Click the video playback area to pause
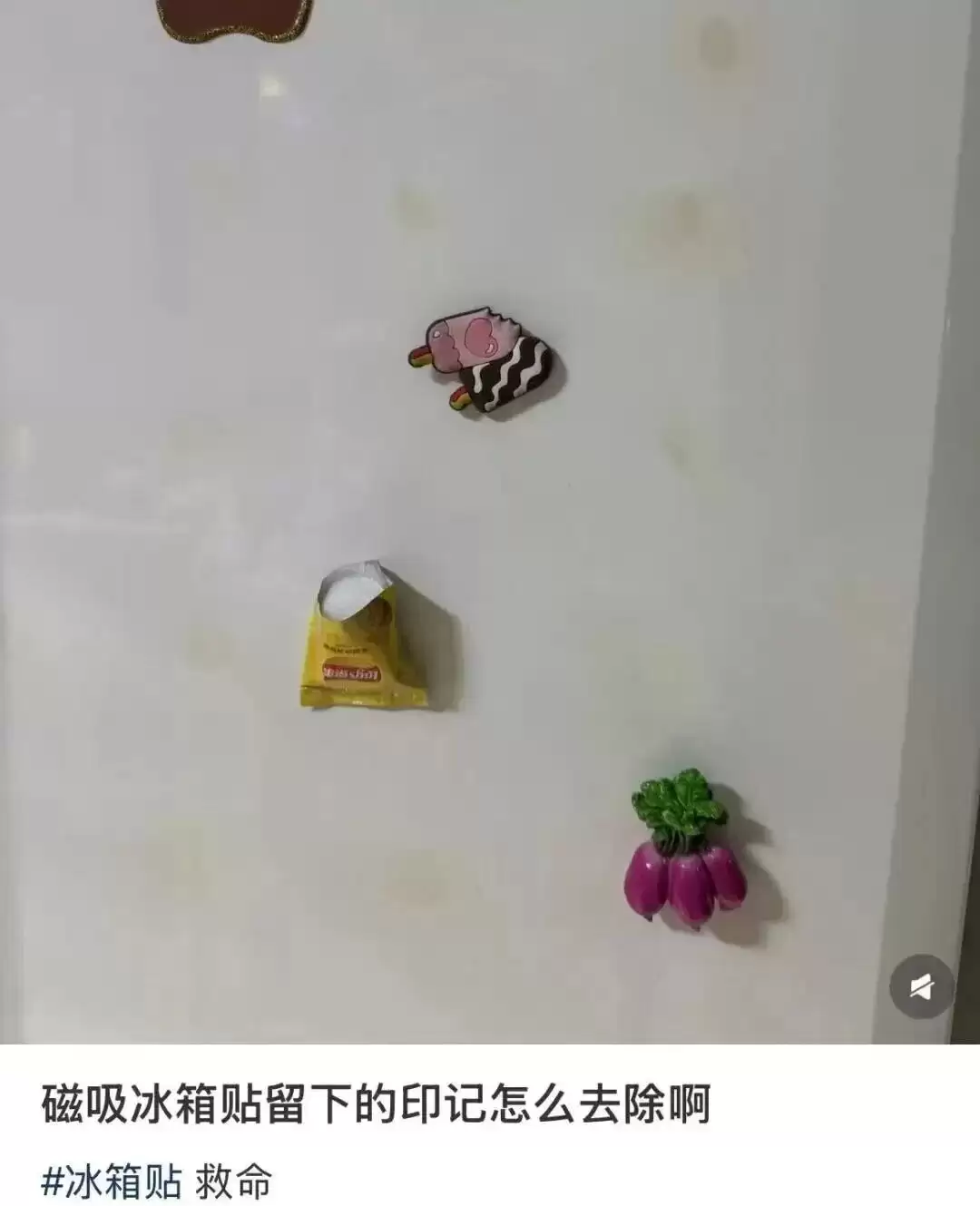Image resolution: width=980 pixels, height=1206 pixels. coord(490,526)
